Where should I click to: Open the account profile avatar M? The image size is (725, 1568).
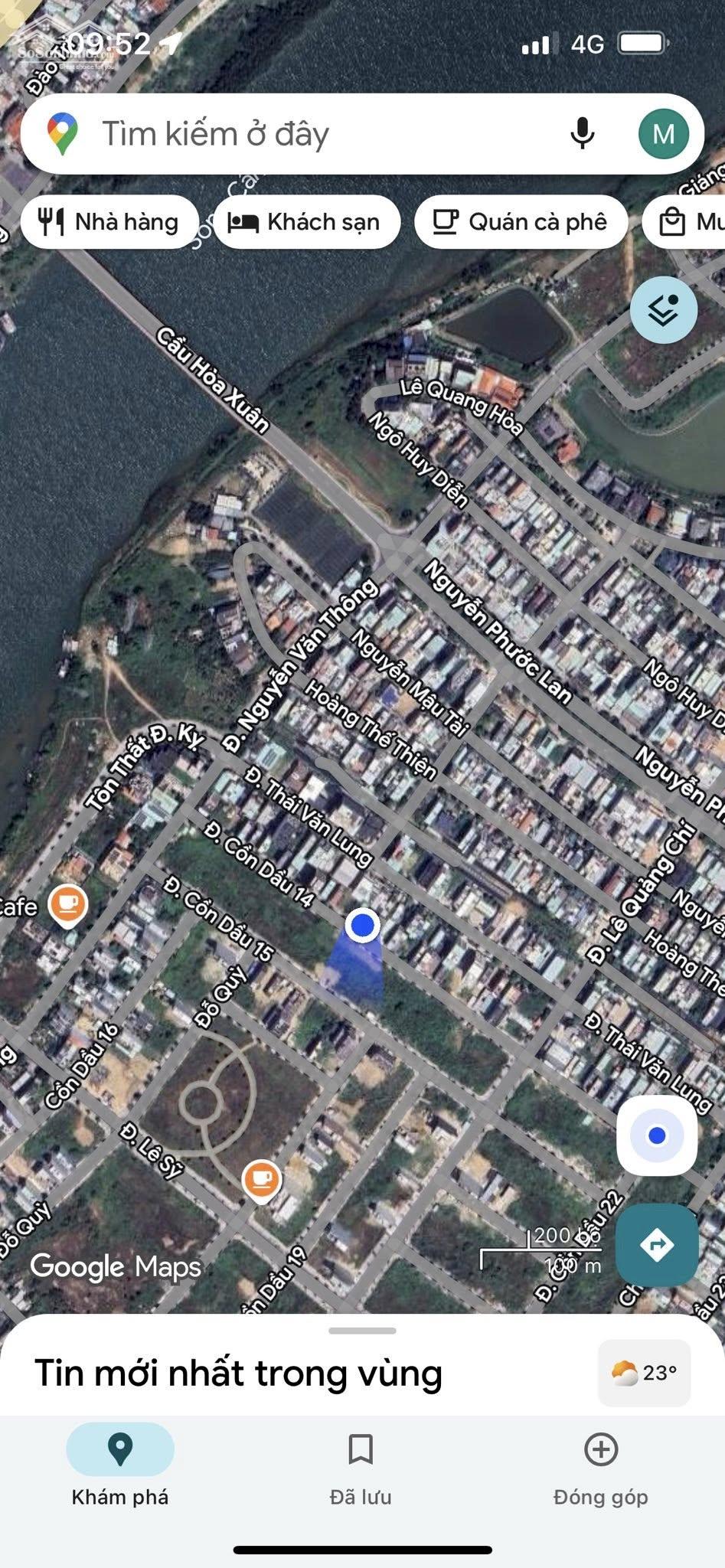[x=663, y=134]
